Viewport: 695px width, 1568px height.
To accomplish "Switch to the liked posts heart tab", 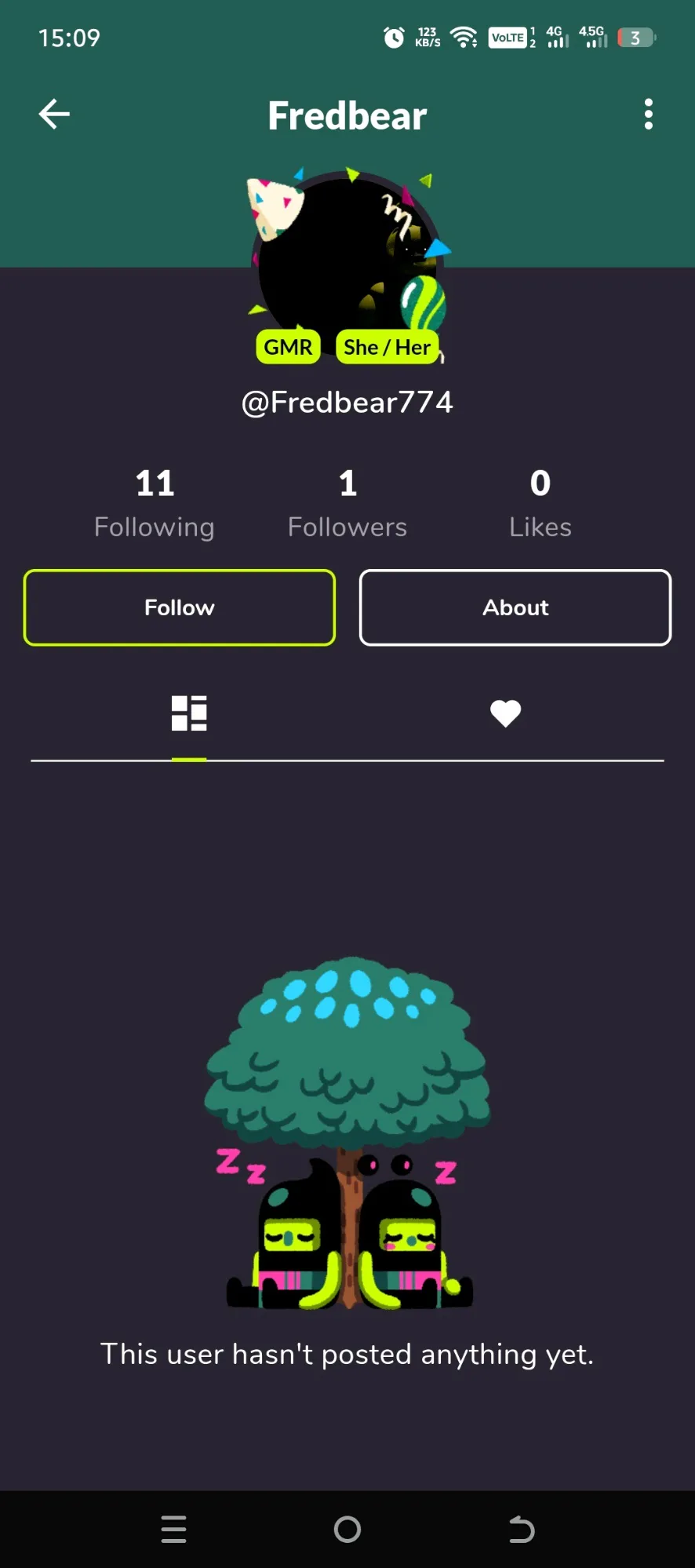I will pos(505,713).
